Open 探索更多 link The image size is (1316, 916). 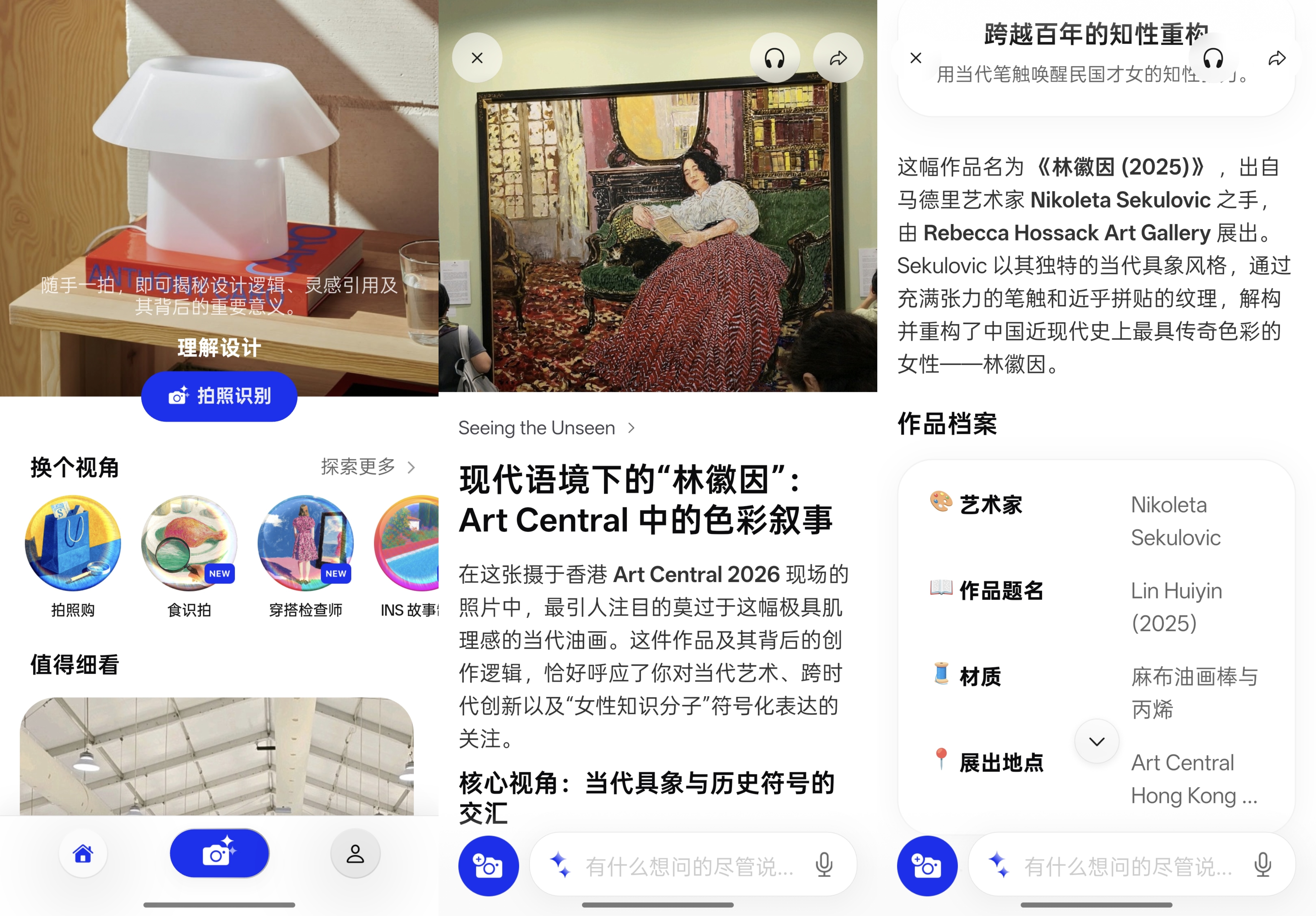[x=367, y=467]
